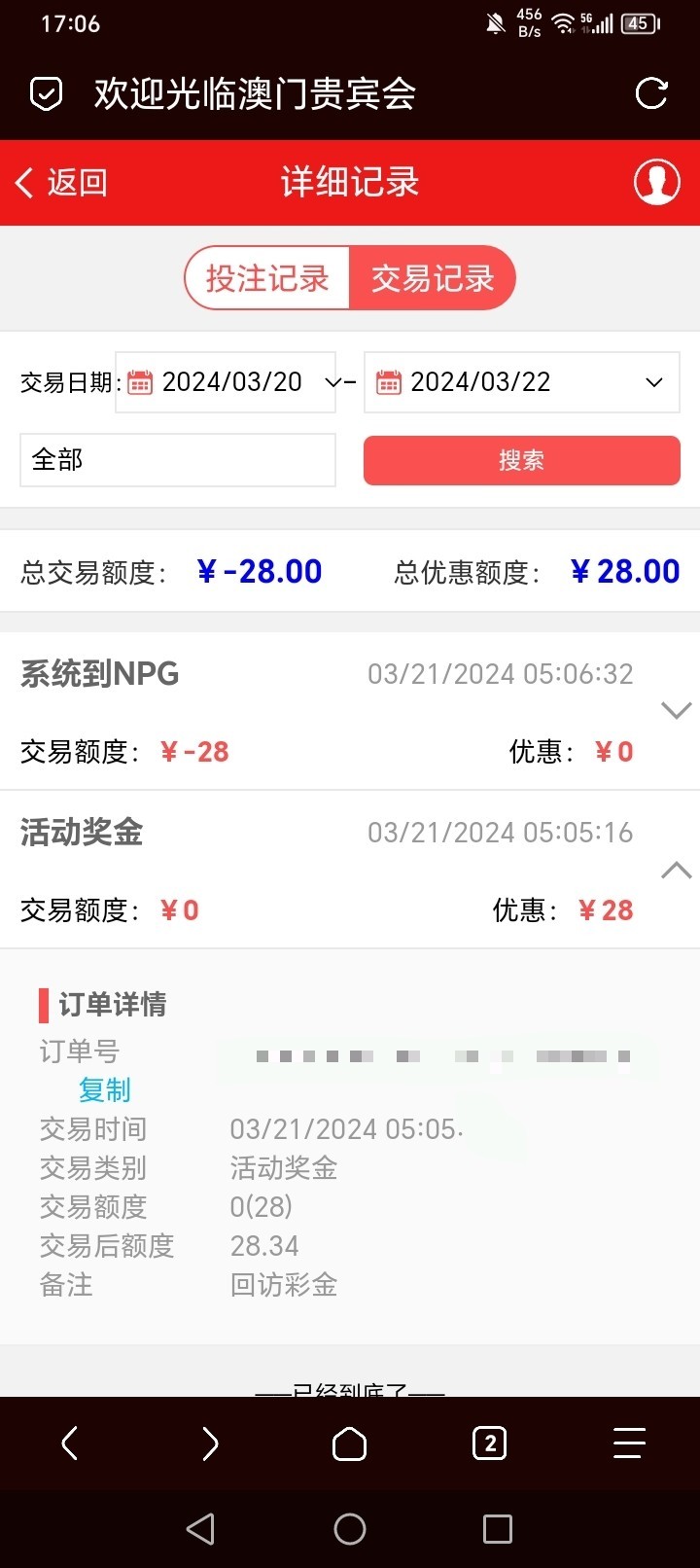Go to previous page in browser
The height and width of the screenshot is (1568, 700).
(x=70, y=1443)
